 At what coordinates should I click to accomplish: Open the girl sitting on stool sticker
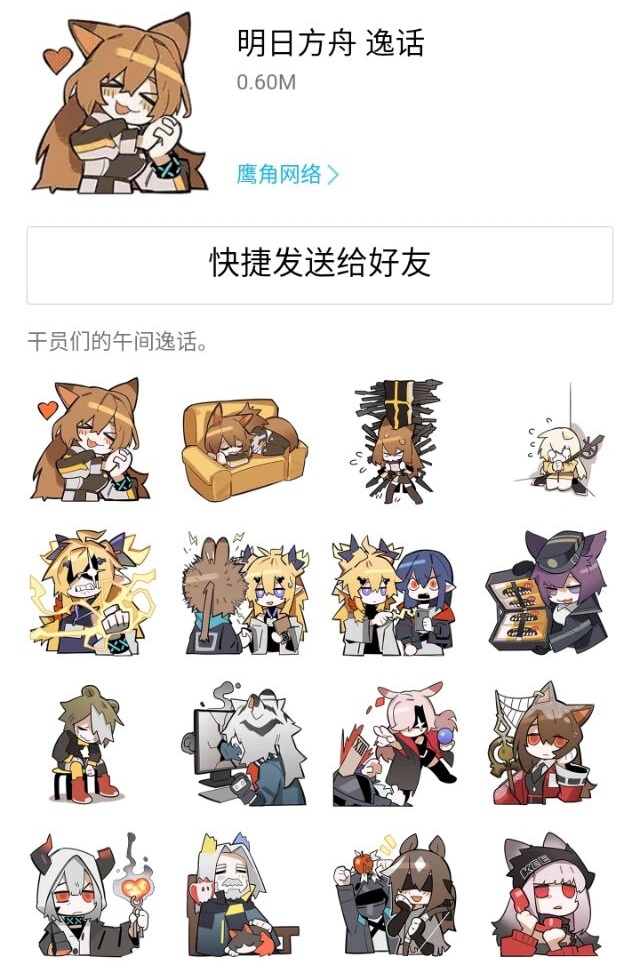tap(87, 744)
